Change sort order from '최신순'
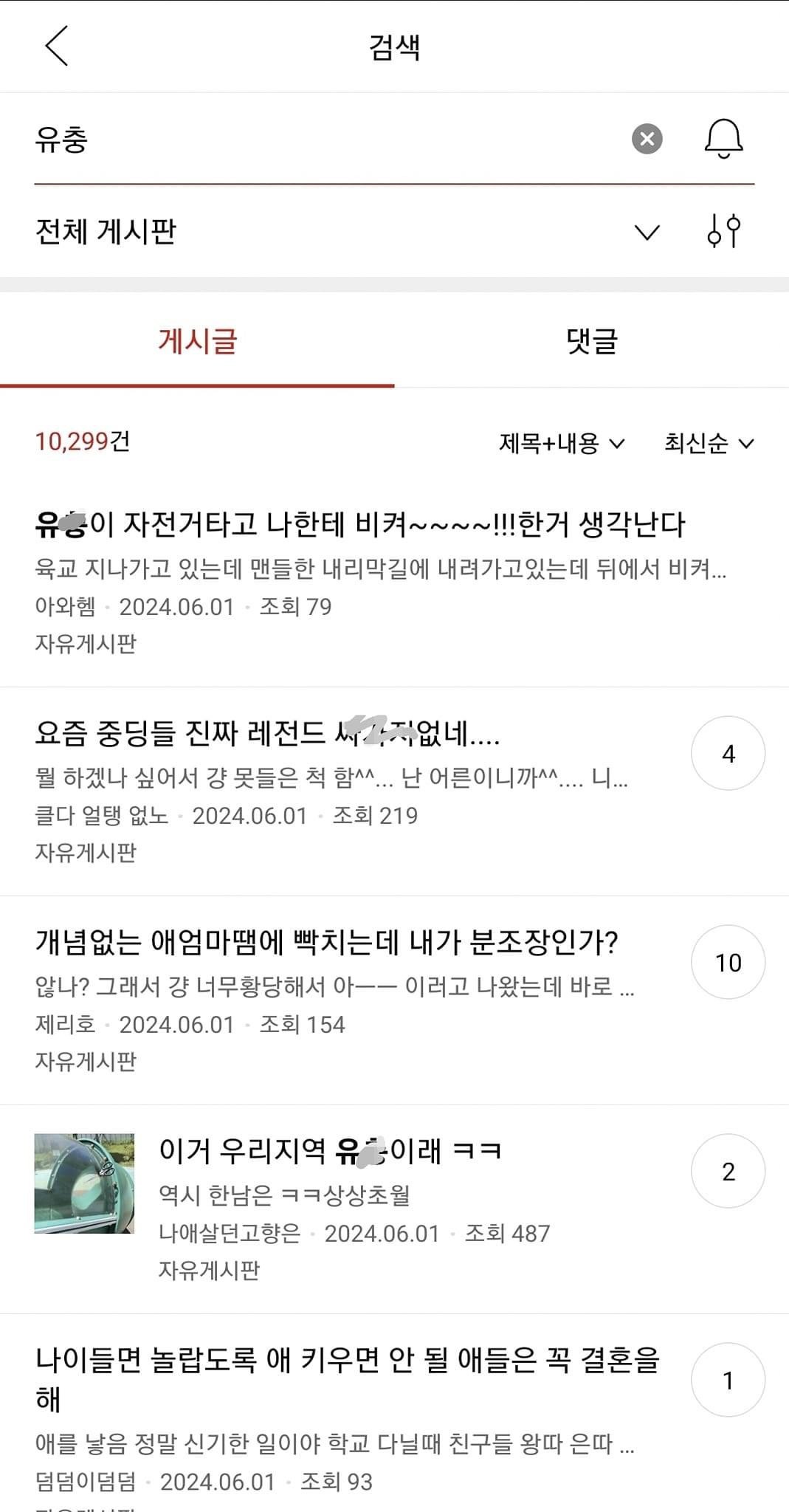This screenshot has width=789, height=1512. [709, 443]
